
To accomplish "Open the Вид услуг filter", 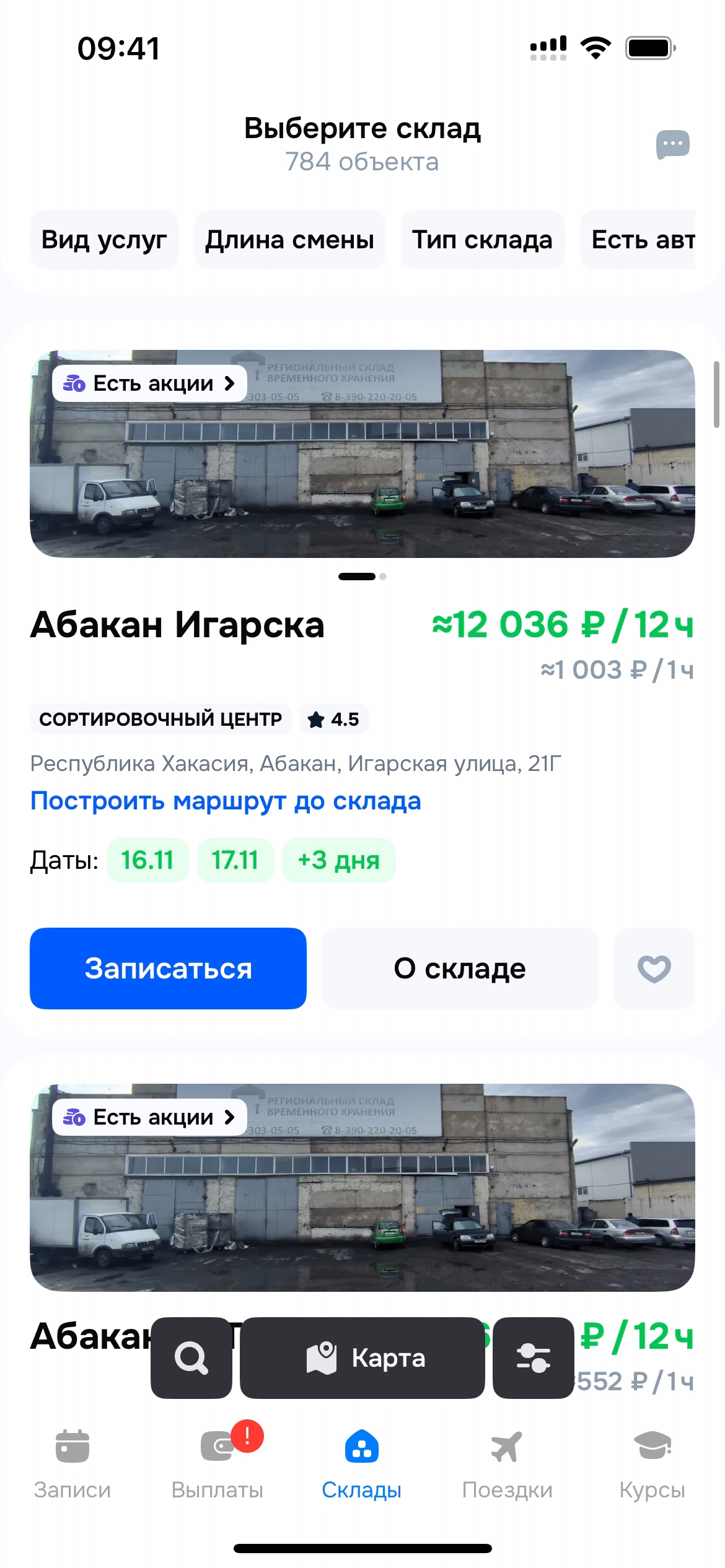I will 104,240.
